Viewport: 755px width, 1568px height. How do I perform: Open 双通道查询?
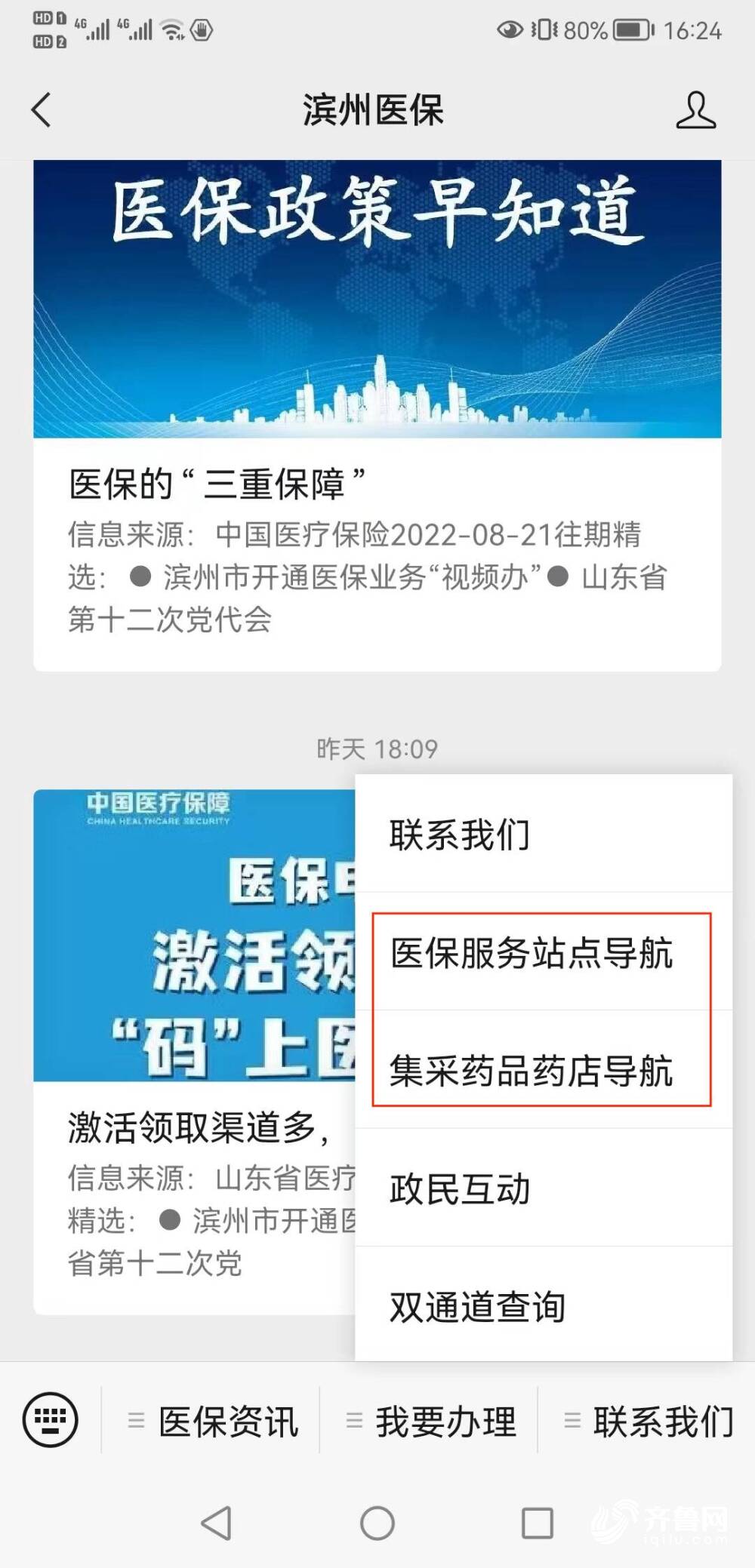pyautogui.click(x=544, y=1306)
